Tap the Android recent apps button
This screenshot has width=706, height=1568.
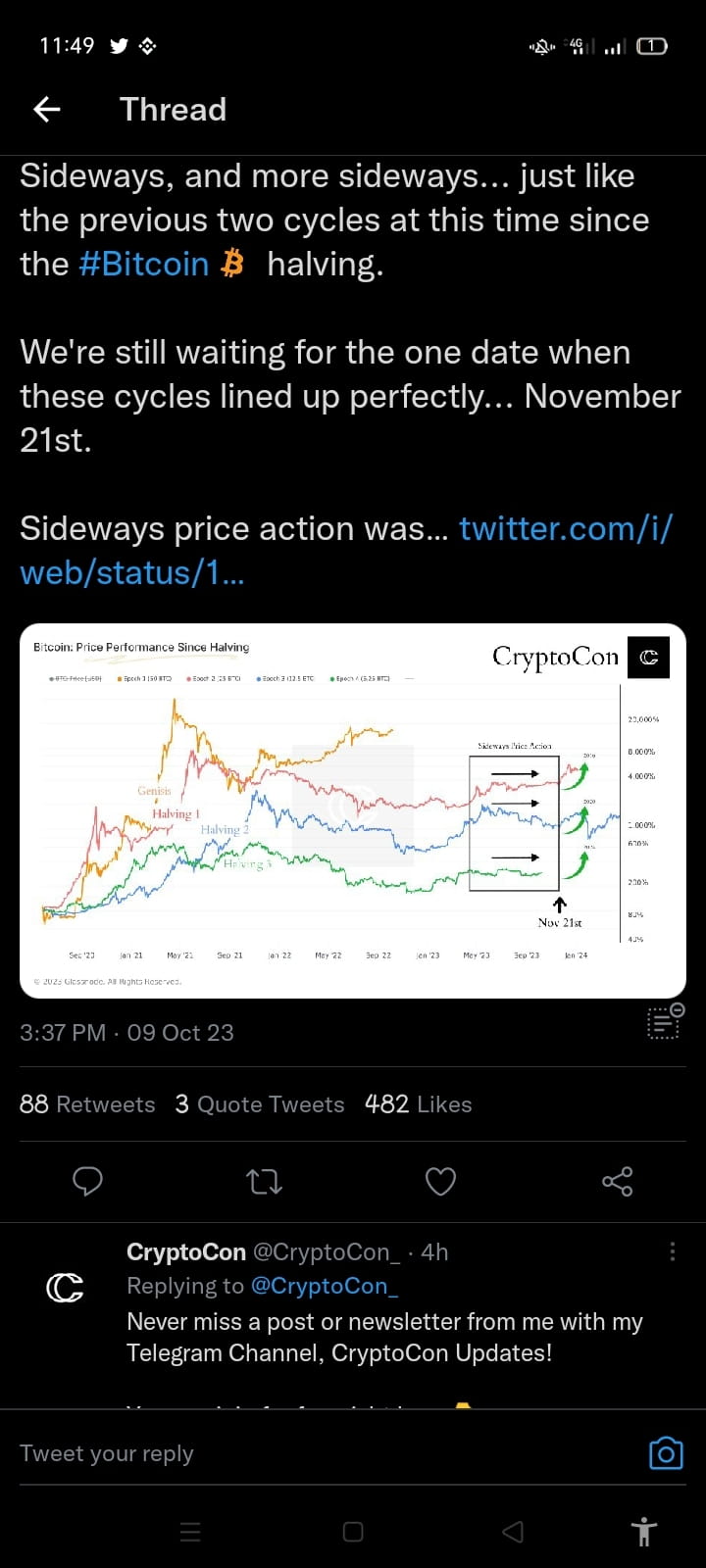coord(190,1532)
